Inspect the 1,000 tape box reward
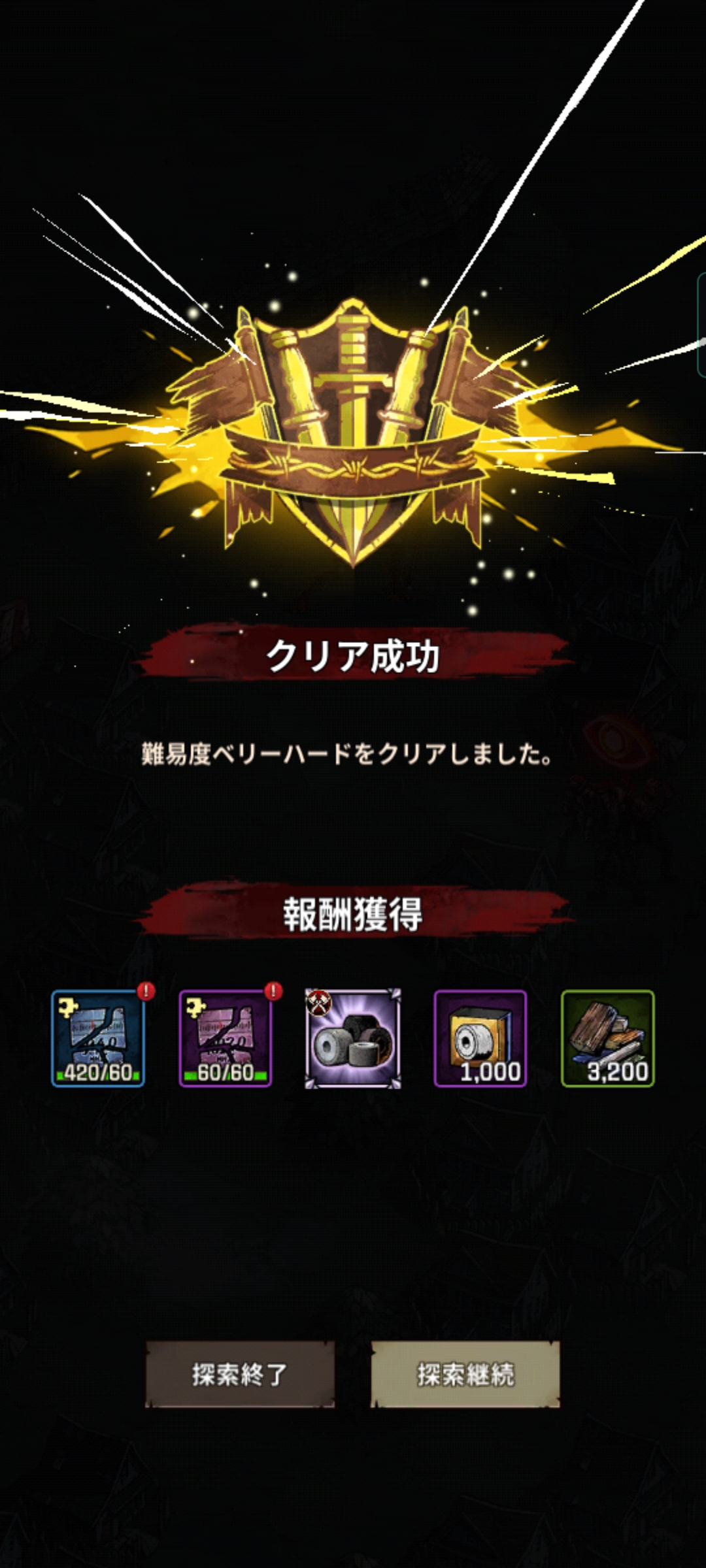Screen dimensions: 706x1568 click(x=480, y=1038)
